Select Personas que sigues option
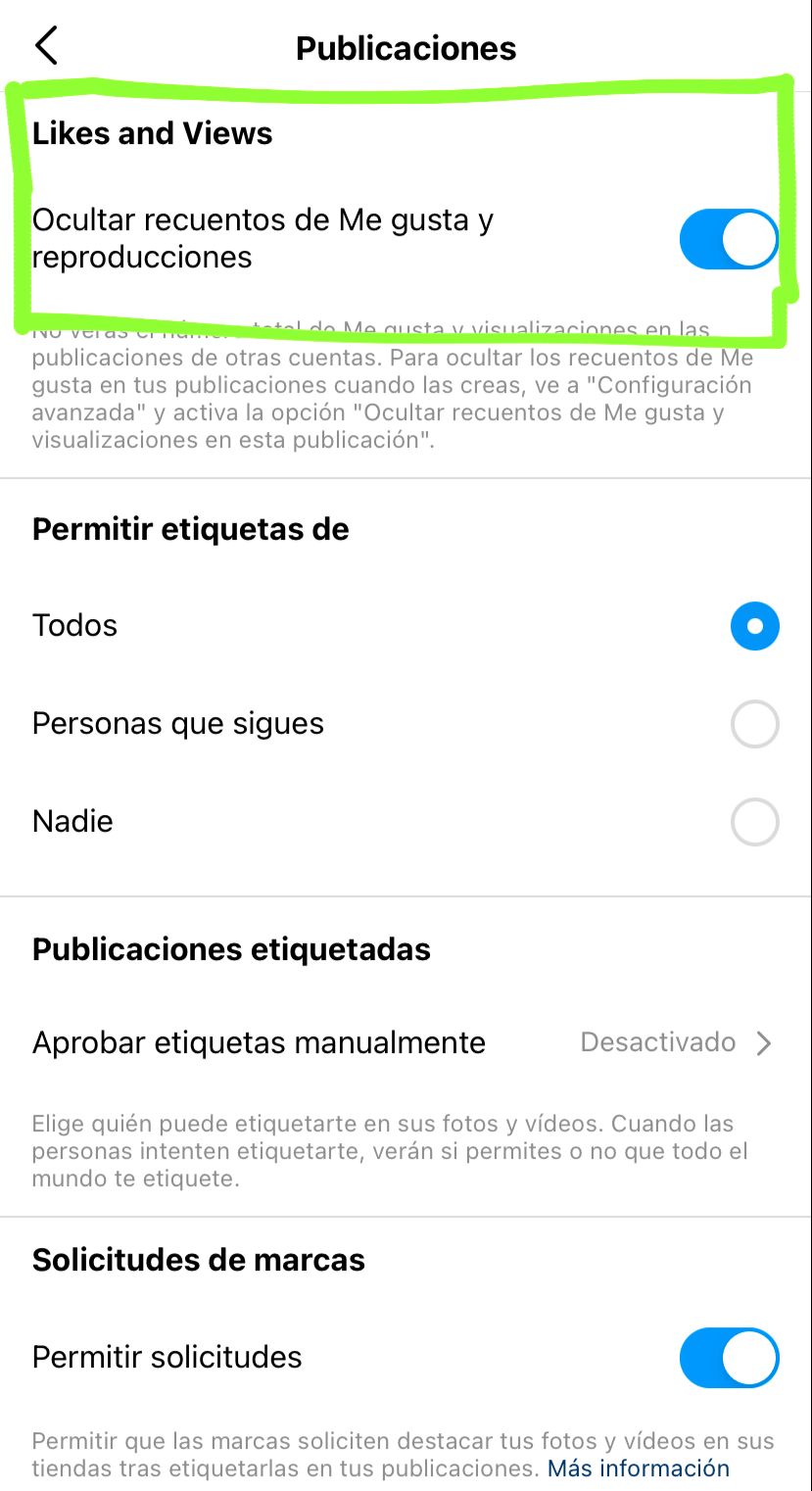 [x=754, y=724]
